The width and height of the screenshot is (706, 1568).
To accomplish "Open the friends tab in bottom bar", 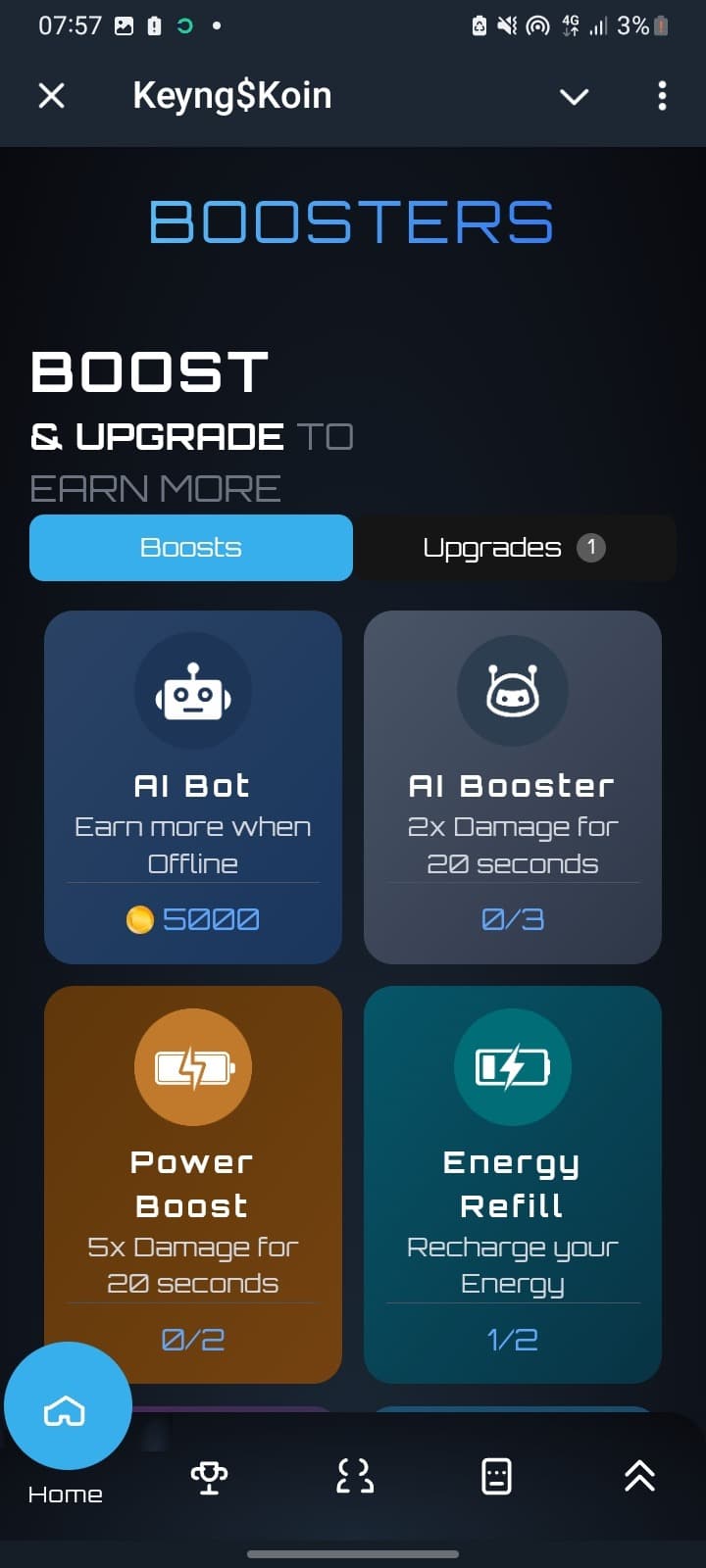I will point(355,1476).
